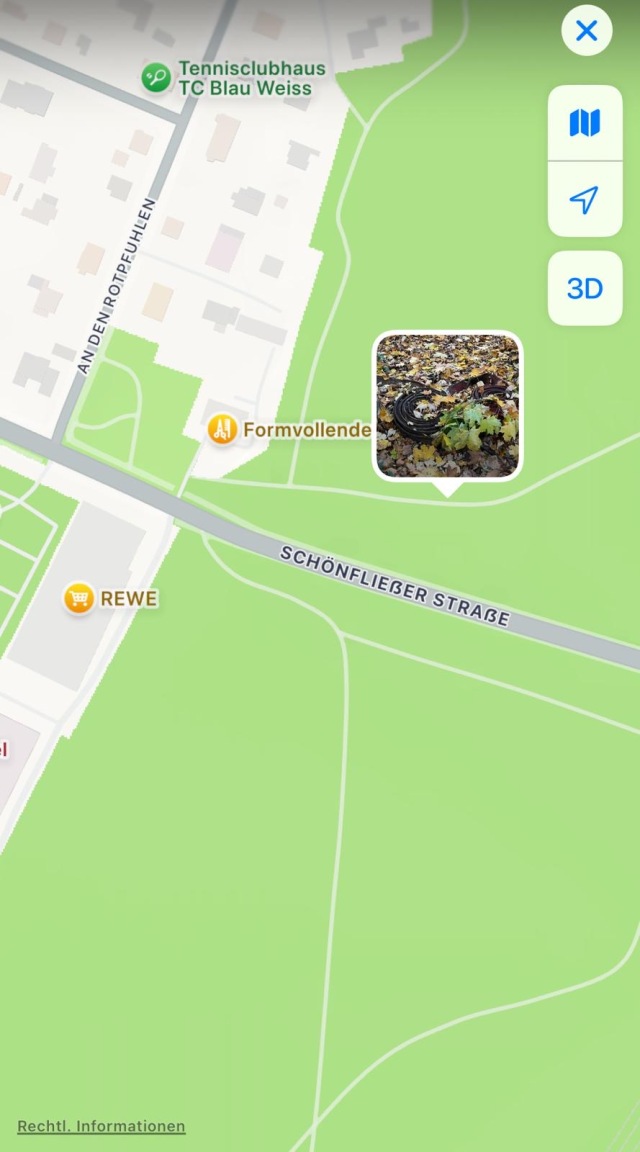Close the map view

click(x=587, y=31)
